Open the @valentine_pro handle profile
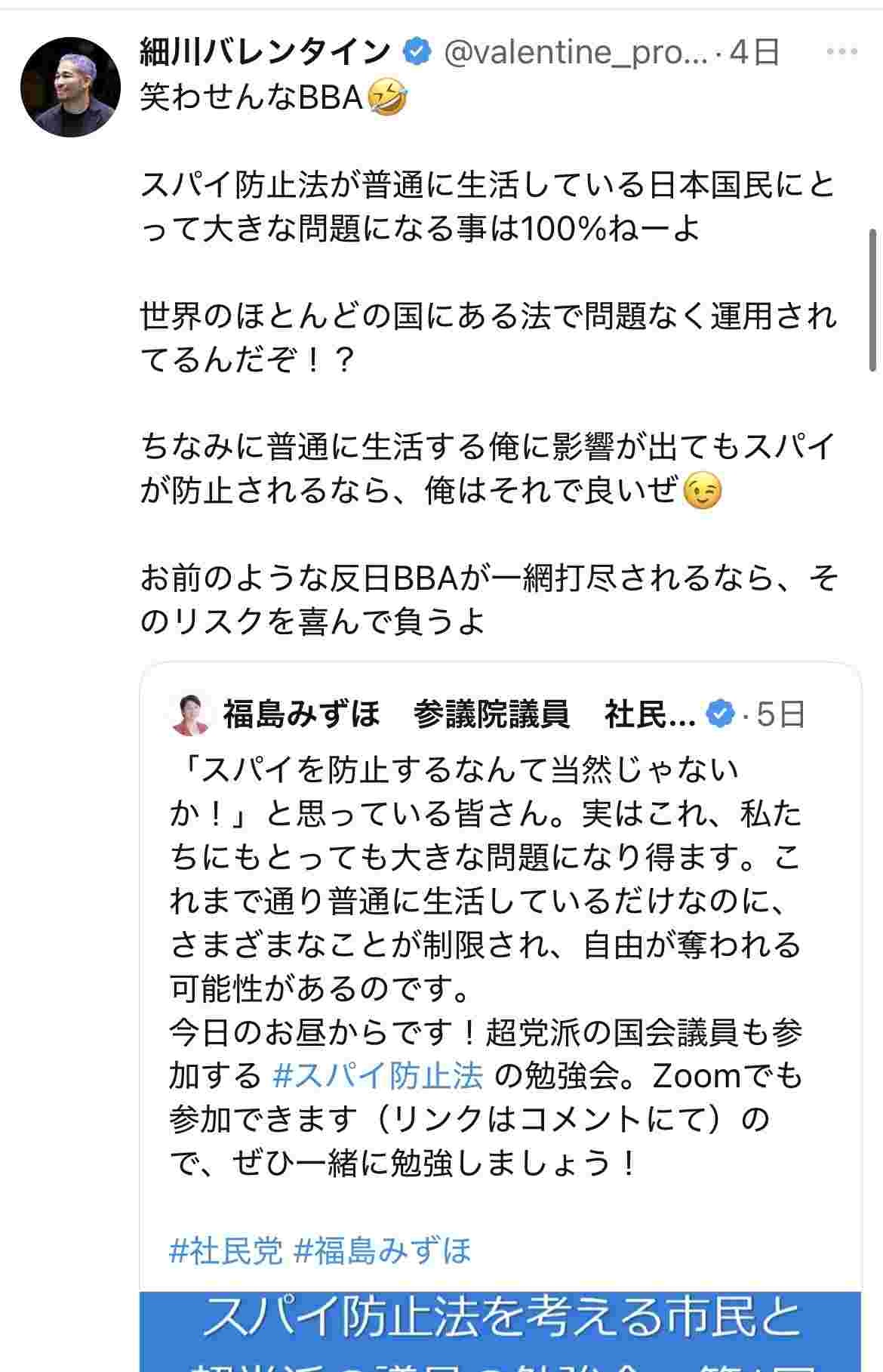 pos(574,52)
